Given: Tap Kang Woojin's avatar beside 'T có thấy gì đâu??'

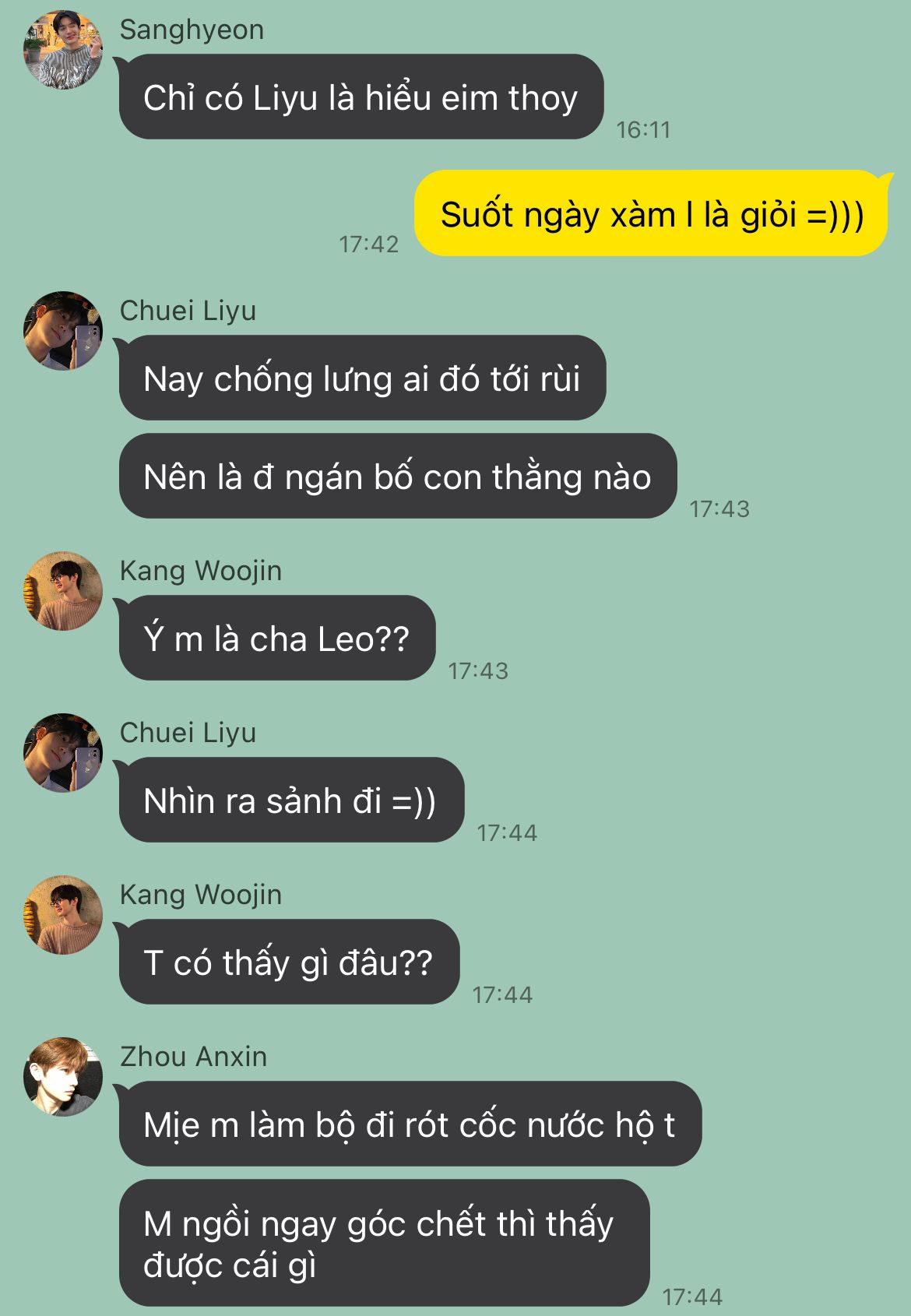Looking at the screenshot, I should tap(63, 915).
